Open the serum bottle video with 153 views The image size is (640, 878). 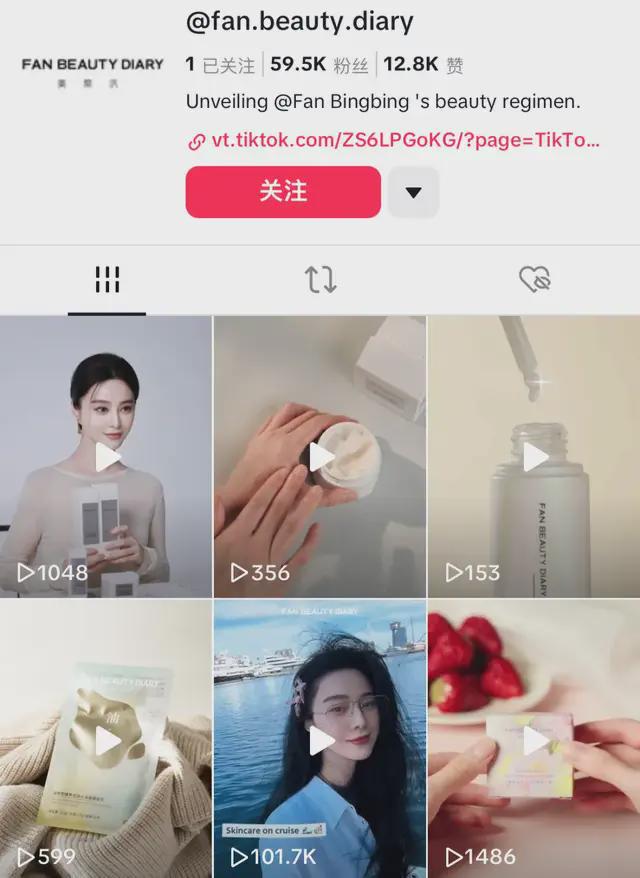[534, 457]
